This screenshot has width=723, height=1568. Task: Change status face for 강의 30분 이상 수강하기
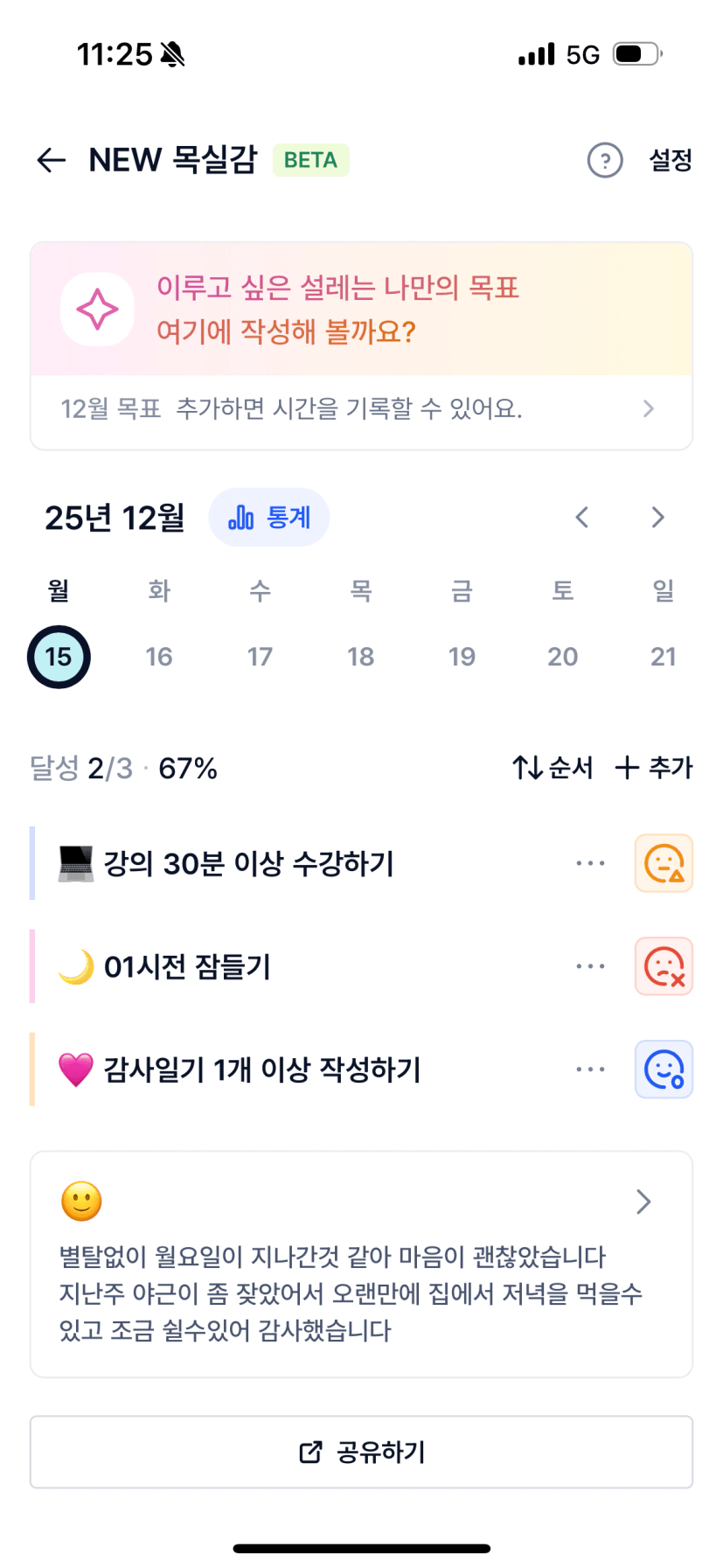tap(664, 864)
